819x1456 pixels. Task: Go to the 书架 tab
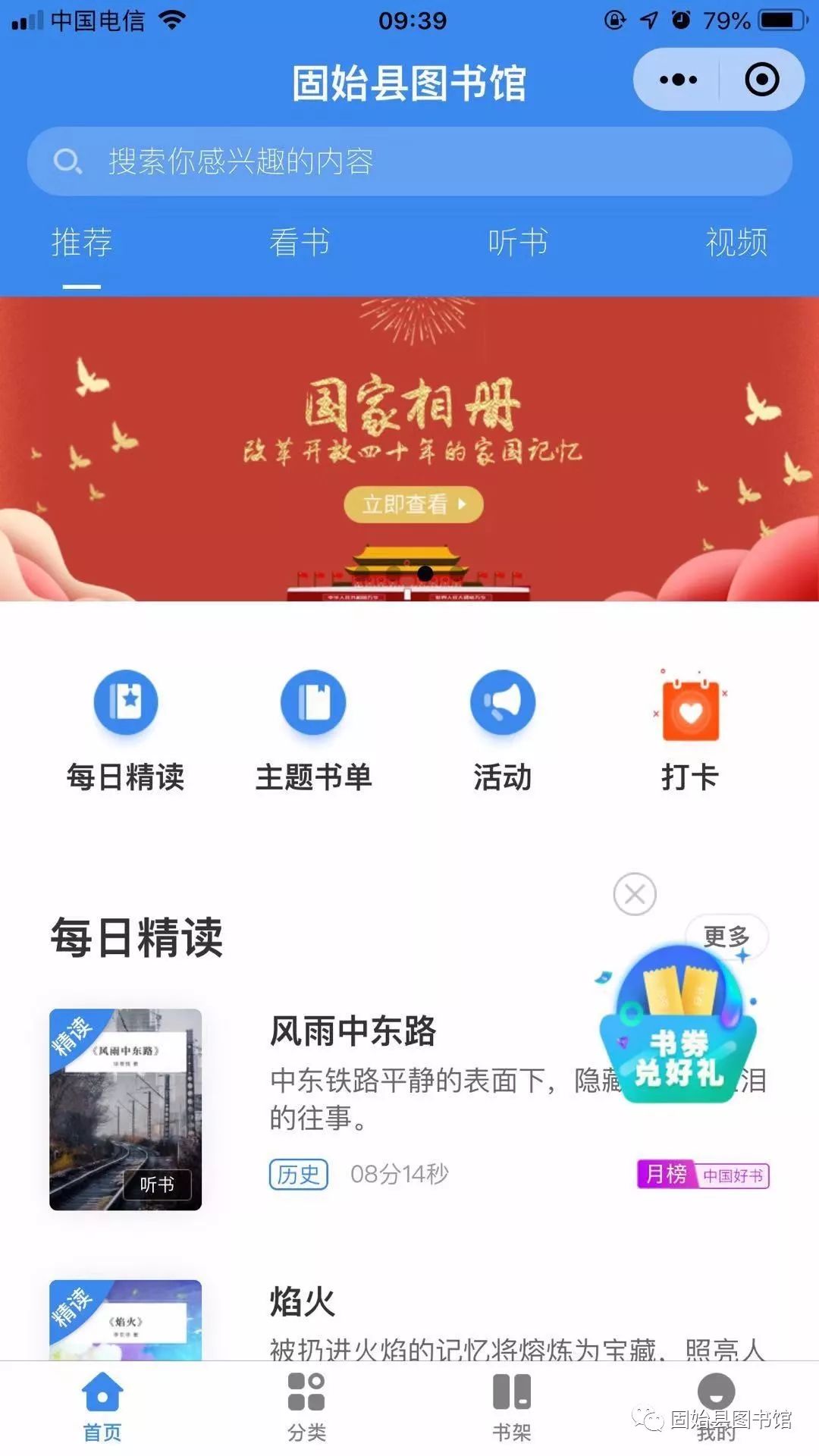[x=512, y=1407]
